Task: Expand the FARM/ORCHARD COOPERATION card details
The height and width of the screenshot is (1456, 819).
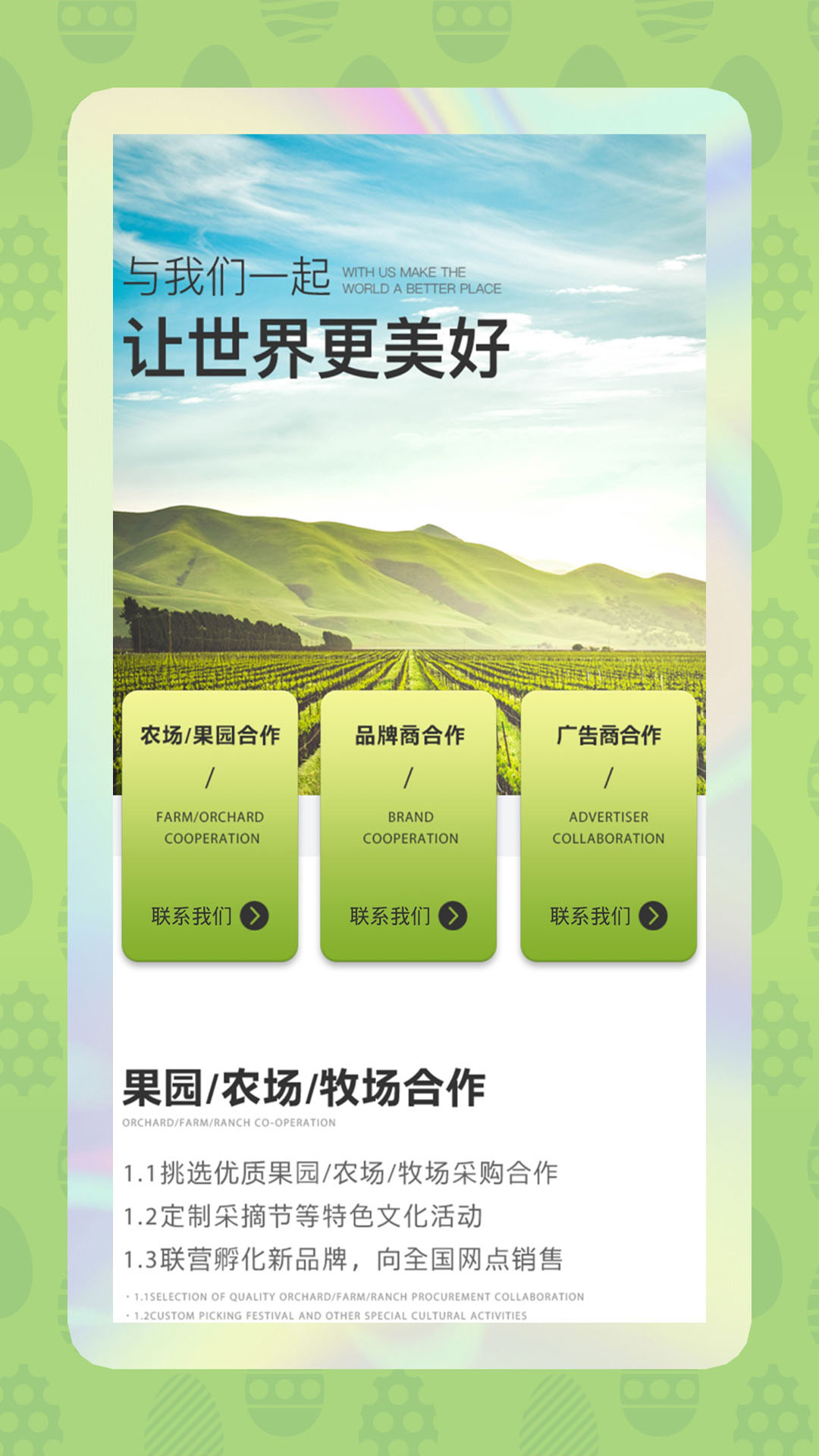Action: point(210,827)
